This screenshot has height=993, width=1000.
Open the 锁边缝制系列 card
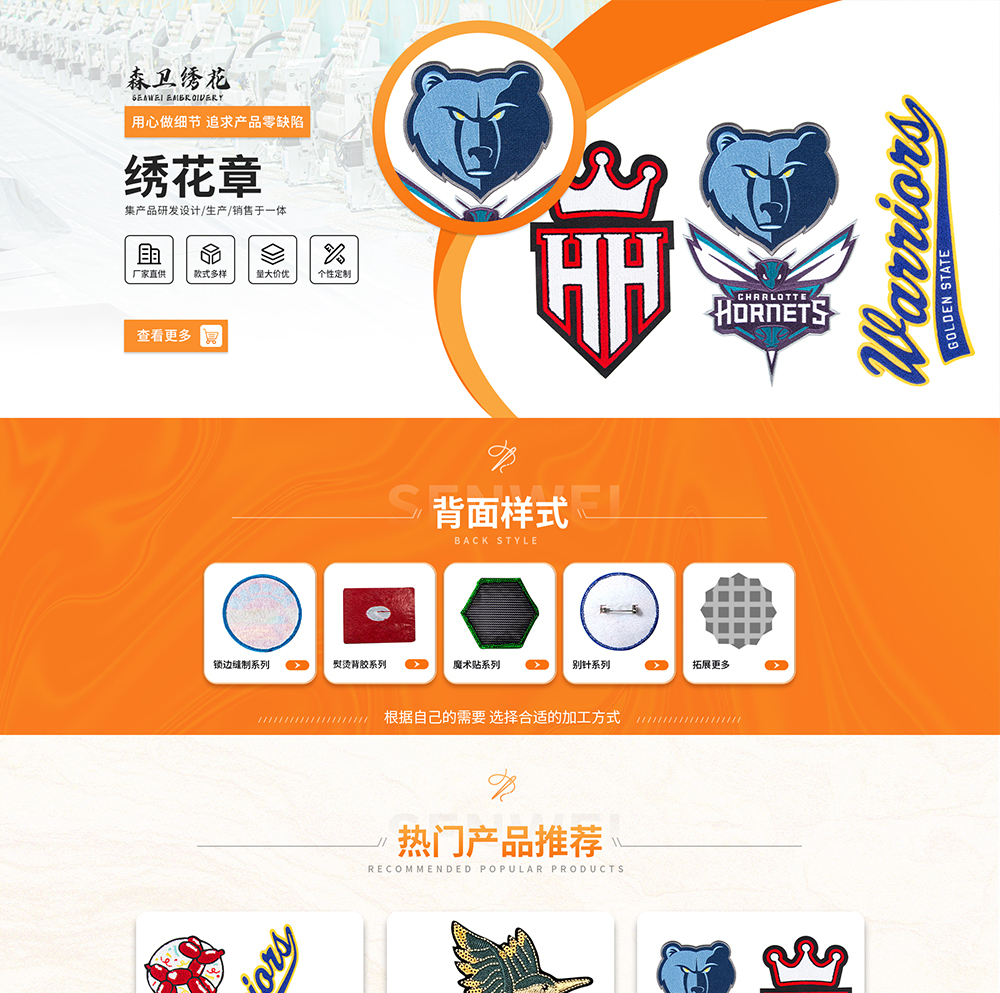[x=260, y=623]
